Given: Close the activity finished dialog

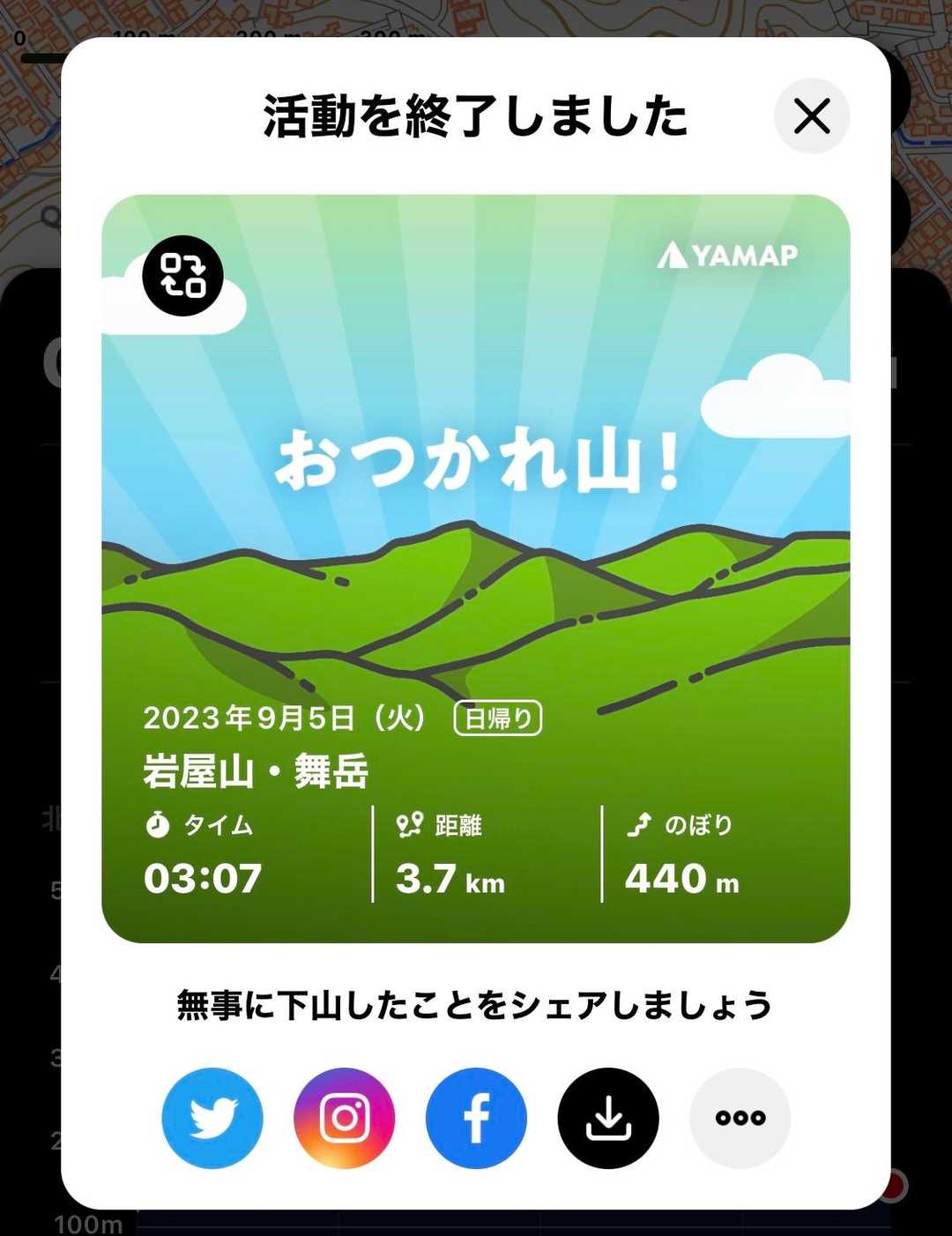Looking at the screenshot, I should [811, 116].
